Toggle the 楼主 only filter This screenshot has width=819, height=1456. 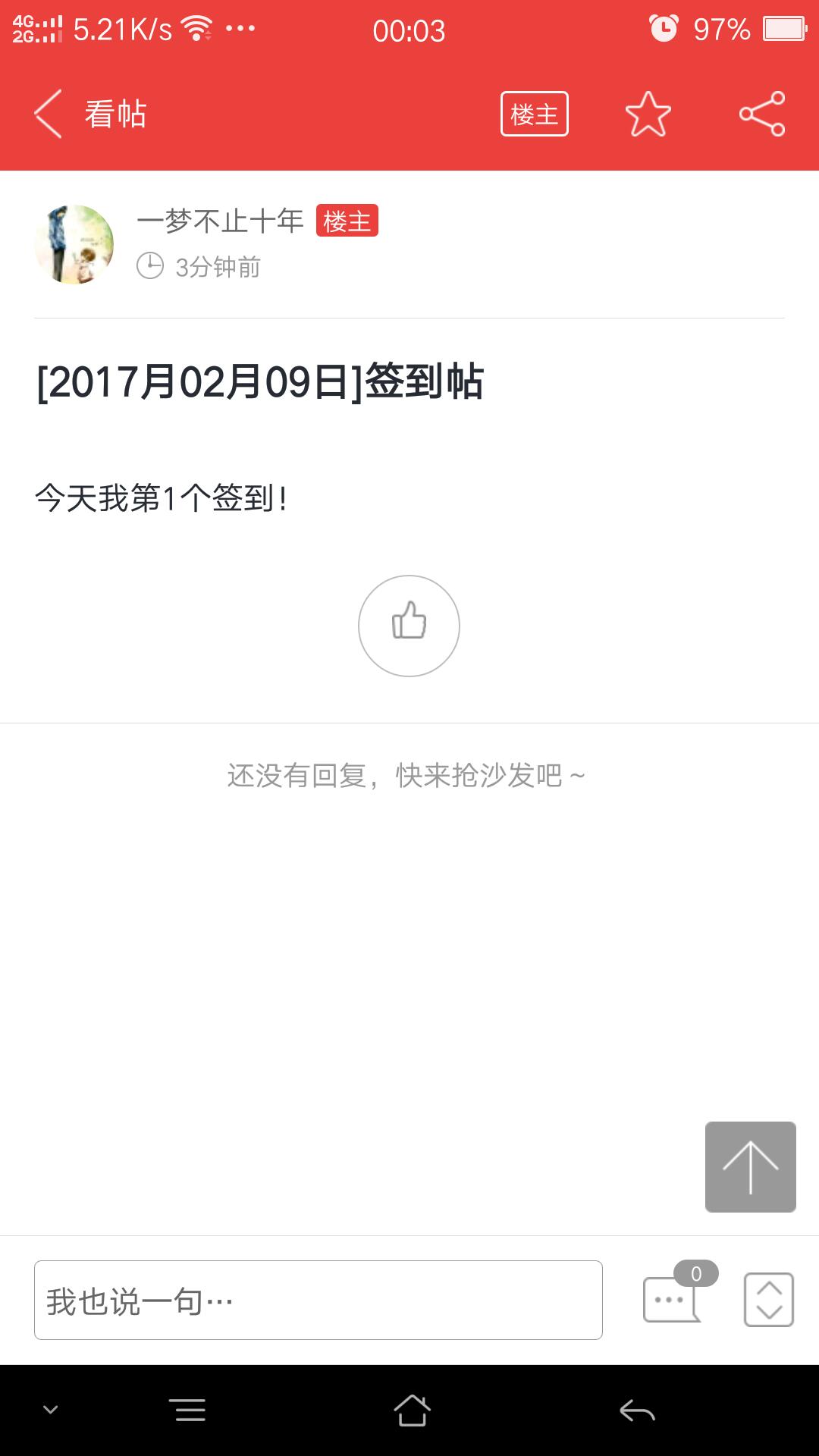coord(534,114)
